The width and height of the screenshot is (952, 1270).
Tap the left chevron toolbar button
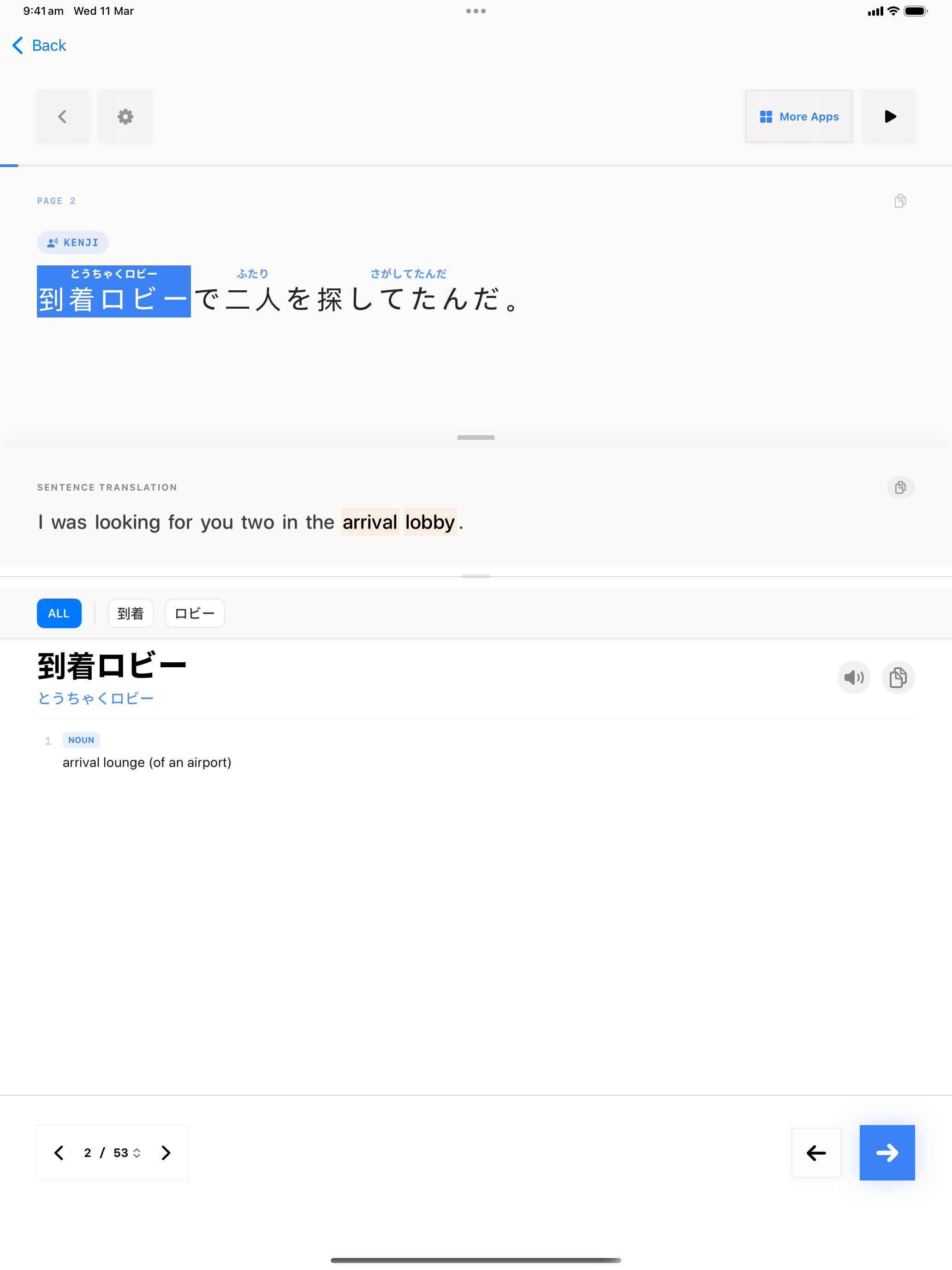point(63,117)
